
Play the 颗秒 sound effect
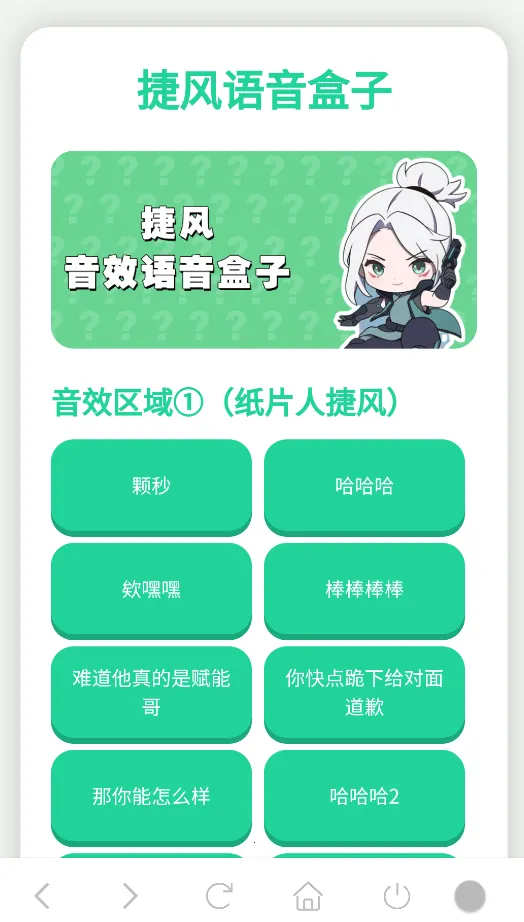point(151,486)
